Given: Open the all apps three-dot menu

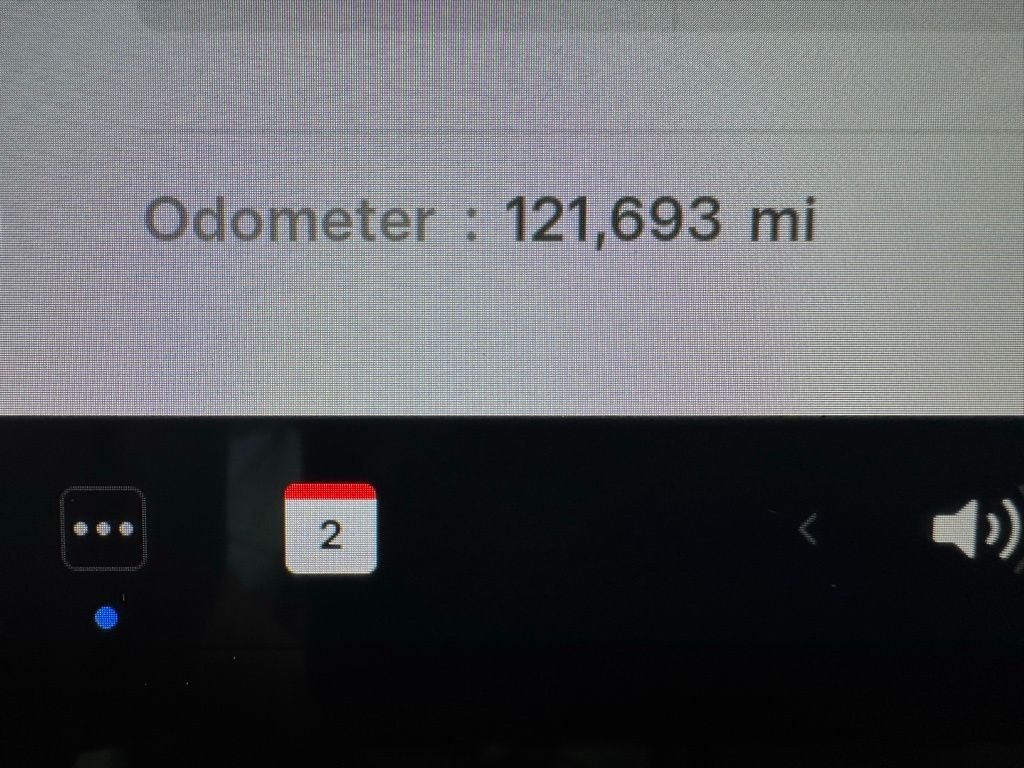Looking at the screenshot, I should pos(104,529).
